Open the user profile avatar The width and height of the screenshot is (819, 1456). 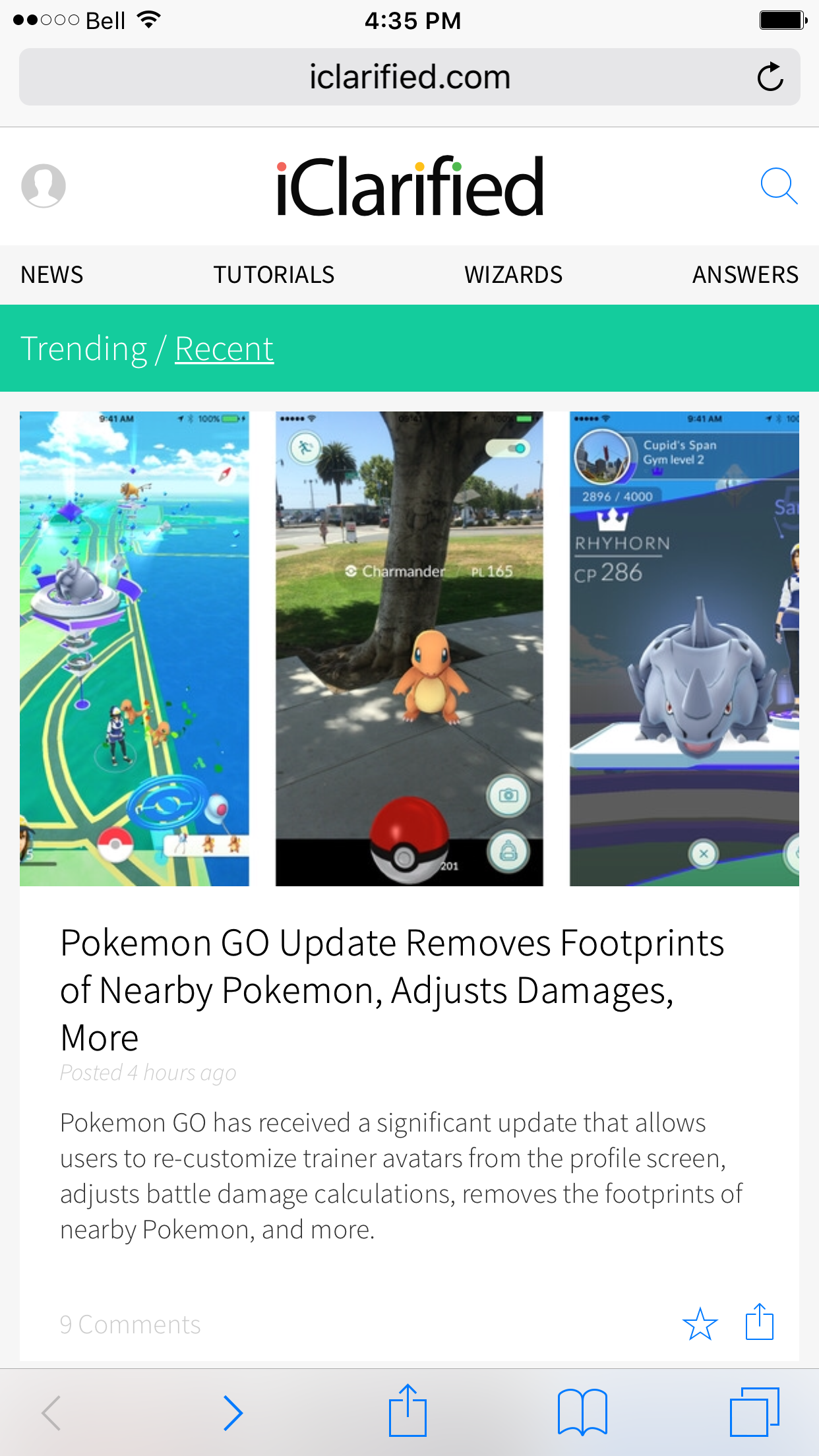[44, 186]
